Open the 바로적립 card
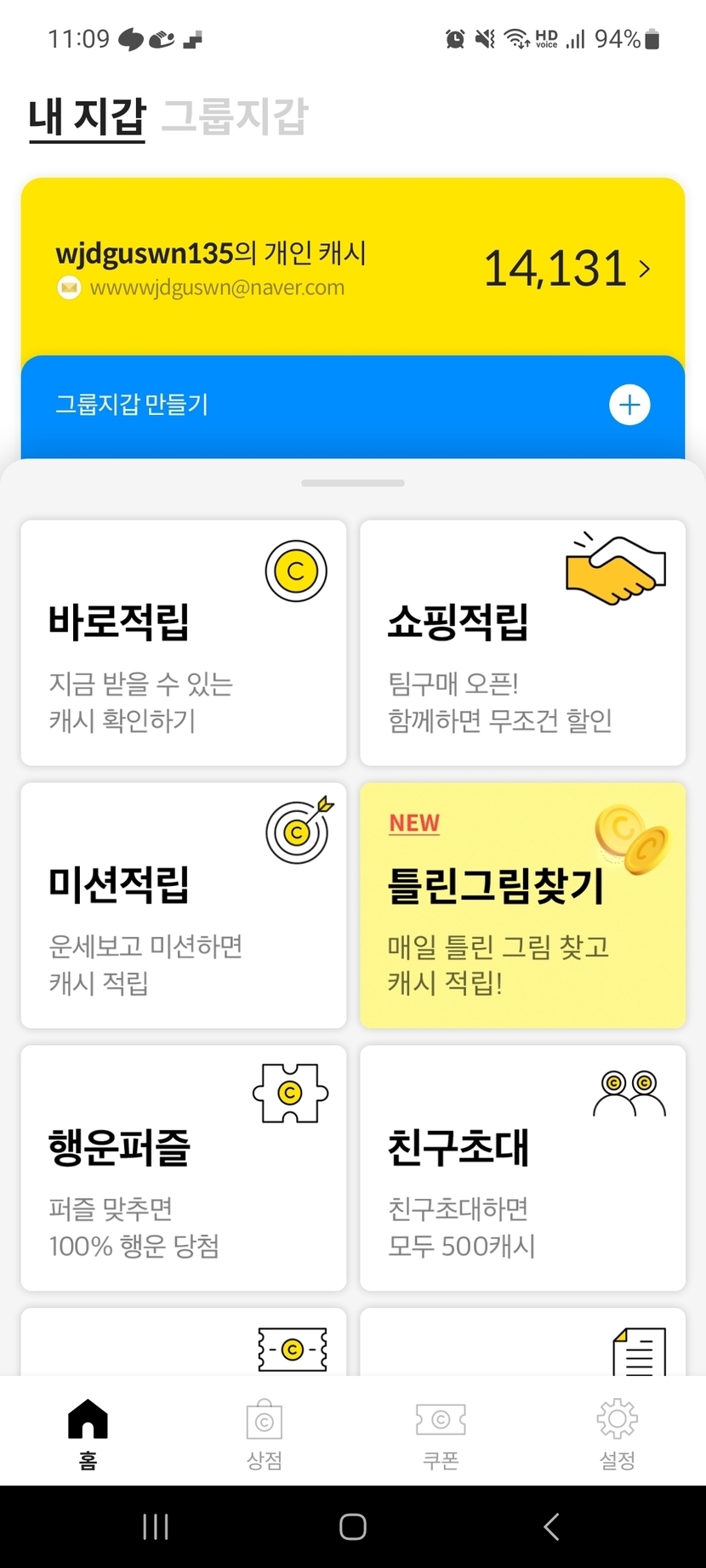This screenshot has width=706, height=1568. 184,643
